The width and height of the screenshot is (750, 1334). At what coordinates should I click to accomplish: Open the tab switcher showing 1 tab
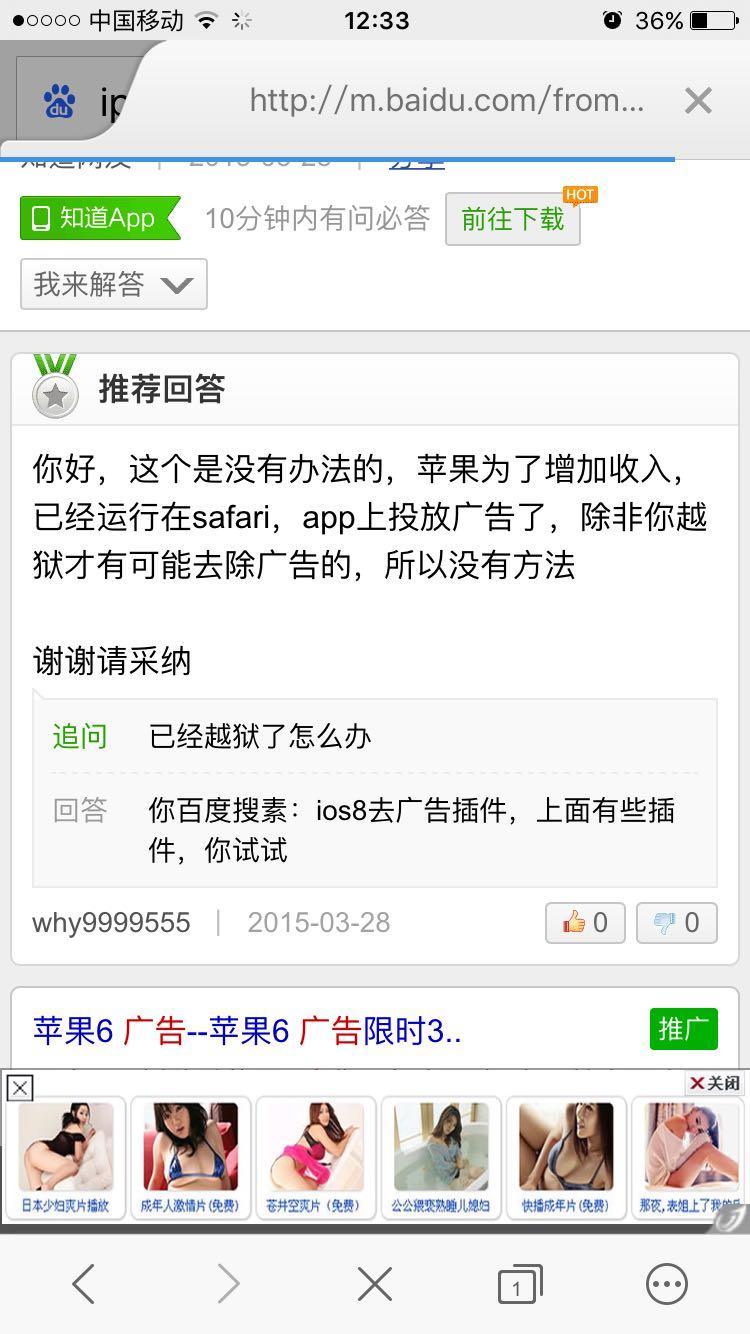click(518, 1284)
